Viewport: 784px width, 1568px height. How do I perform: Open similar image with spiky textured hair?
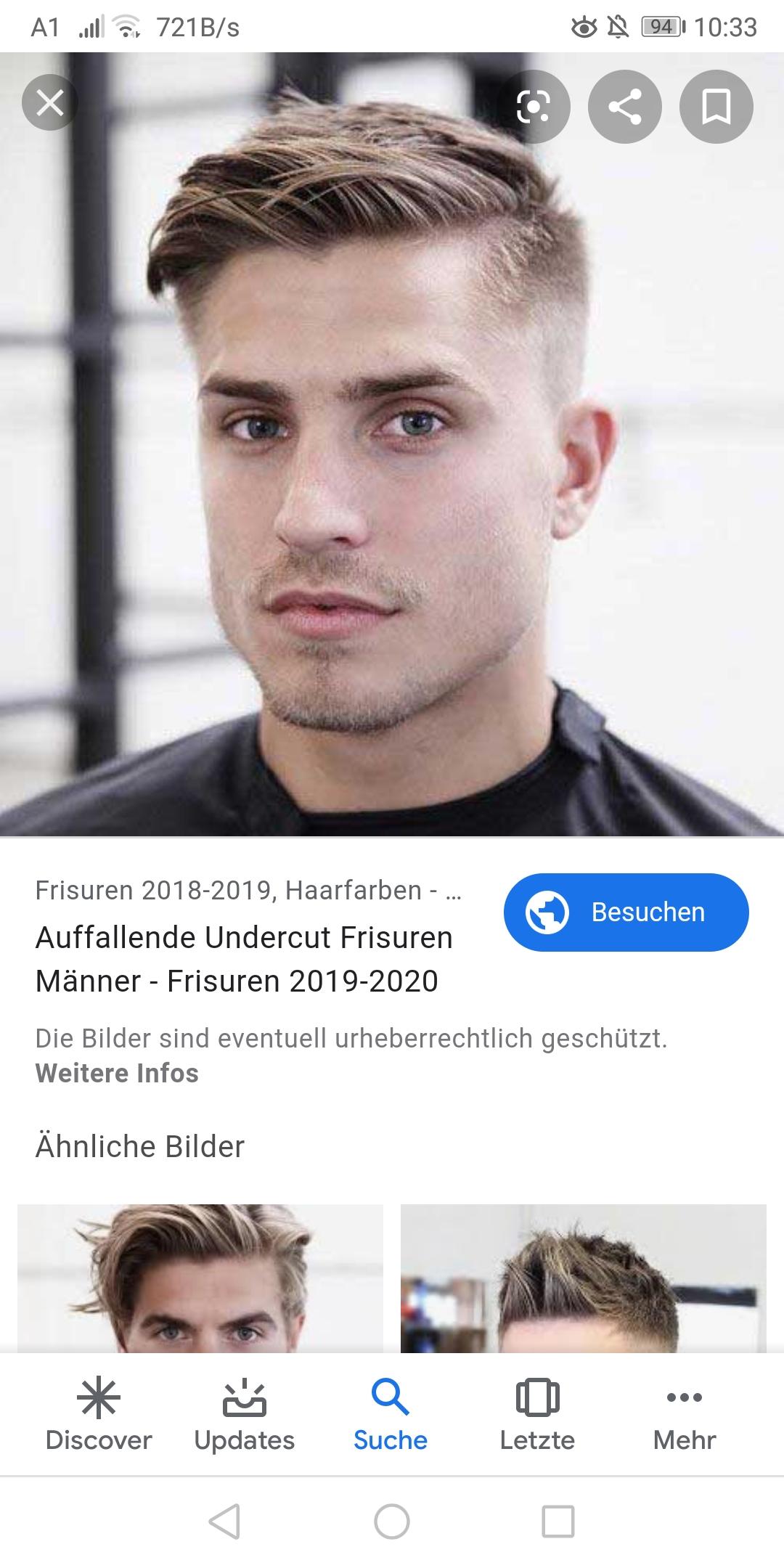584,1278
